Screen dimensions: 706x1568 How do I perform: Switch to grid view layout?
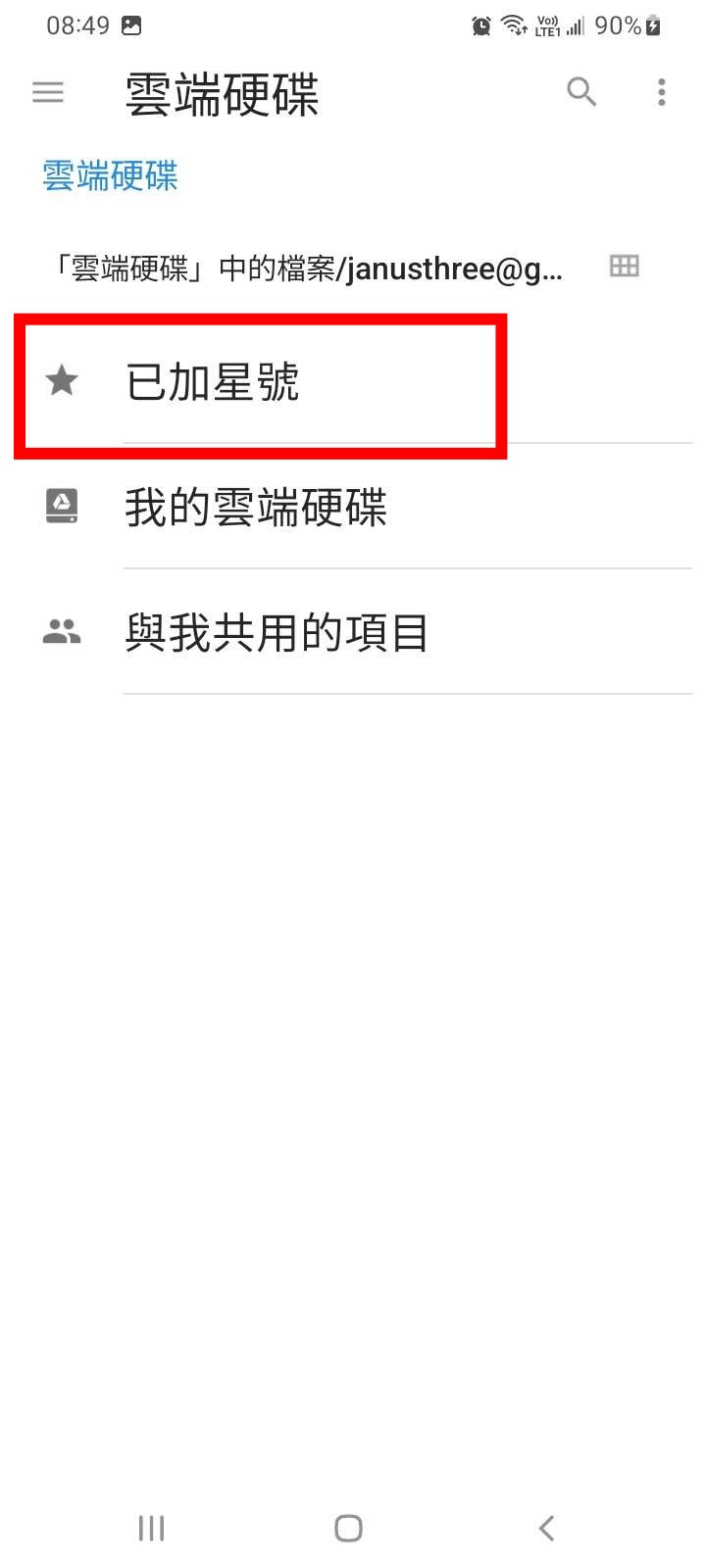click(624, 266)
